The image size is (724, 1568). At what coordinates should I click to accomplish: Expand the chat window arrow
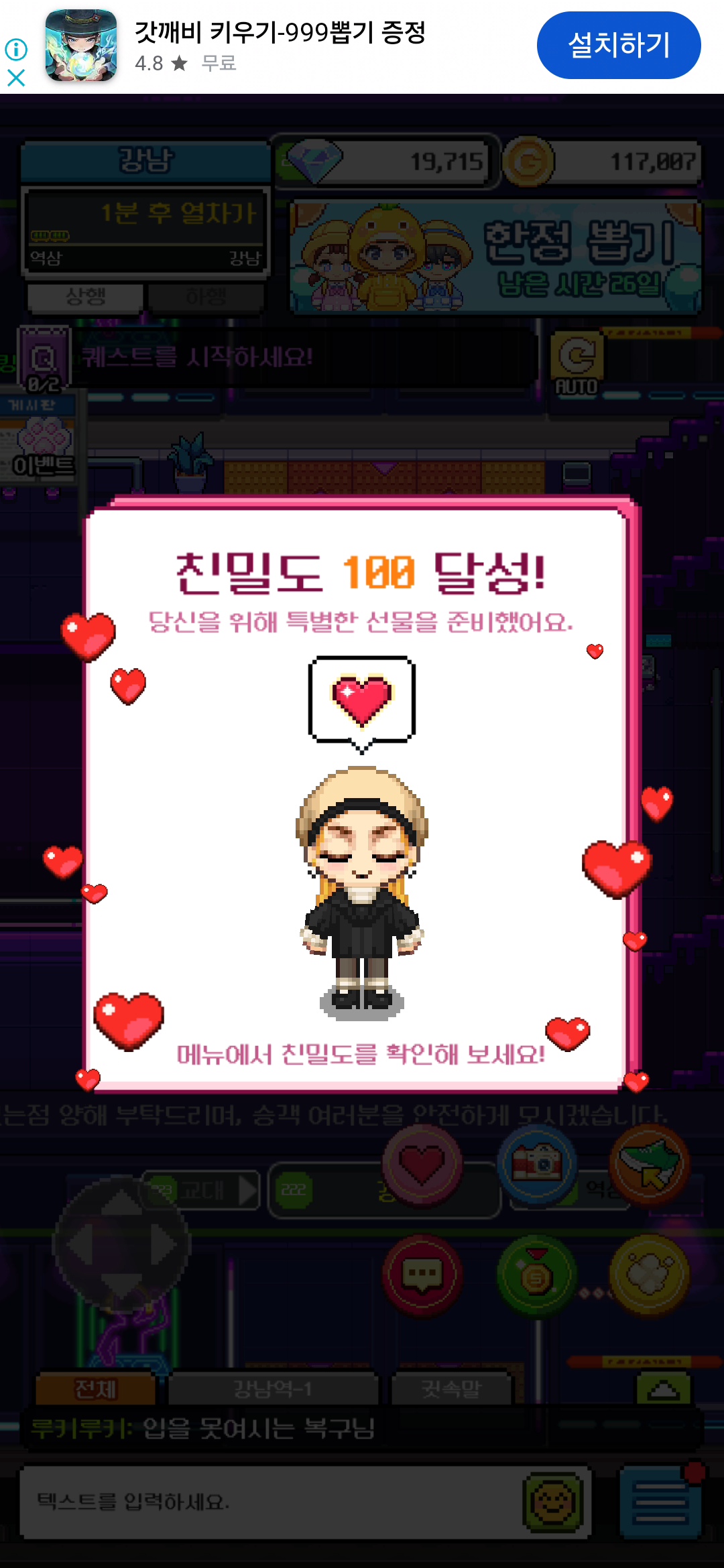pyautogui.click(x=663, y=1388)
